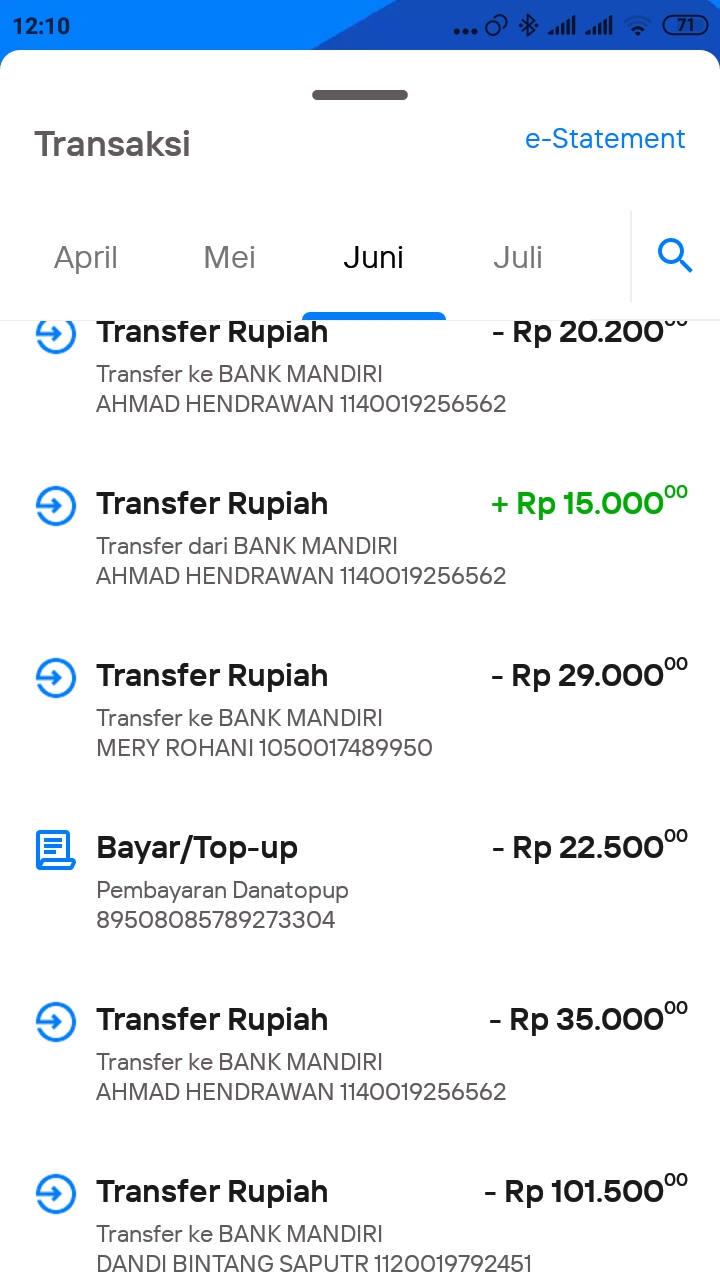View the transfer to Mery Rohani
This screenshot has height=1280, width=720.
(360, 711)
